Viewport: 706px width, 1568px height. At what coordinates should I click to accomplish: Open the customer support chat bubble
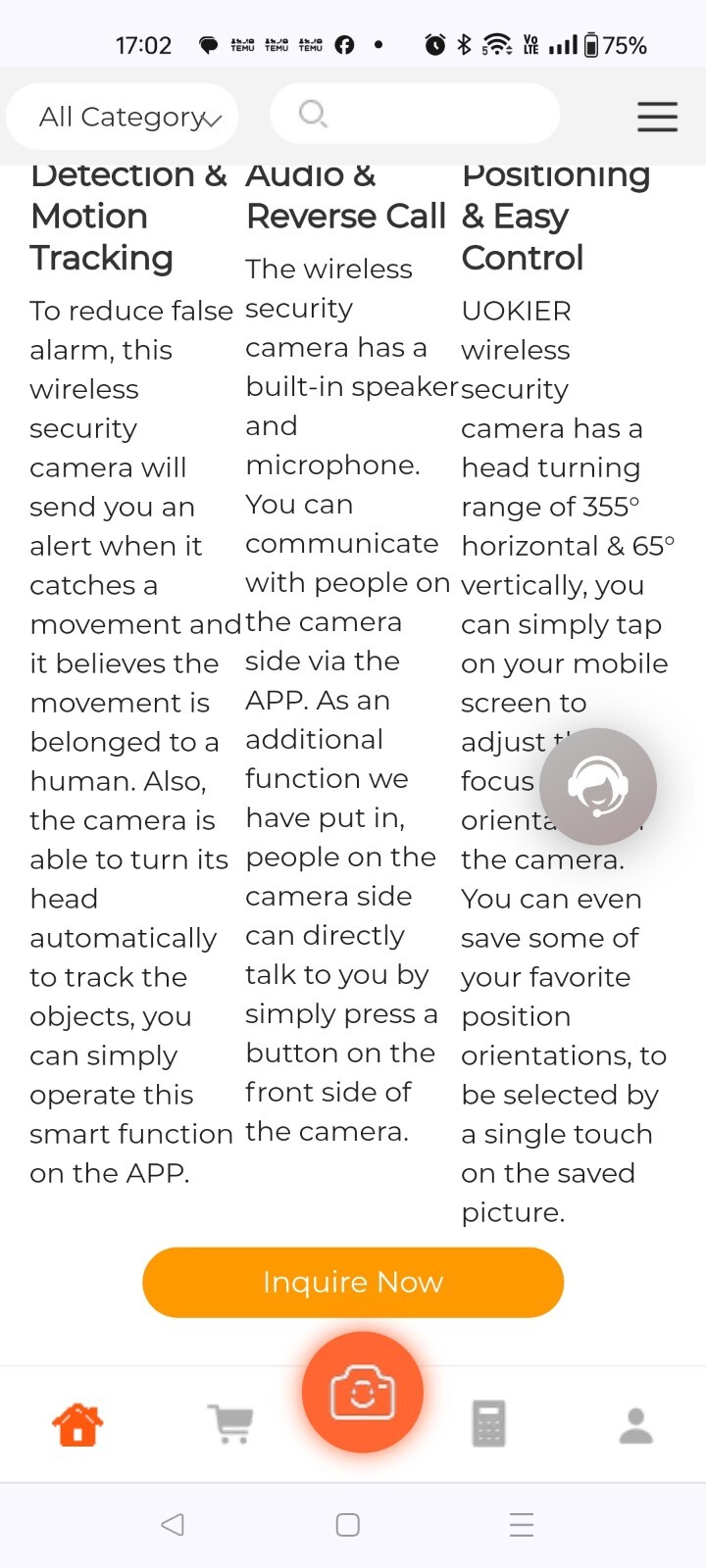click(x=598, y=786)
